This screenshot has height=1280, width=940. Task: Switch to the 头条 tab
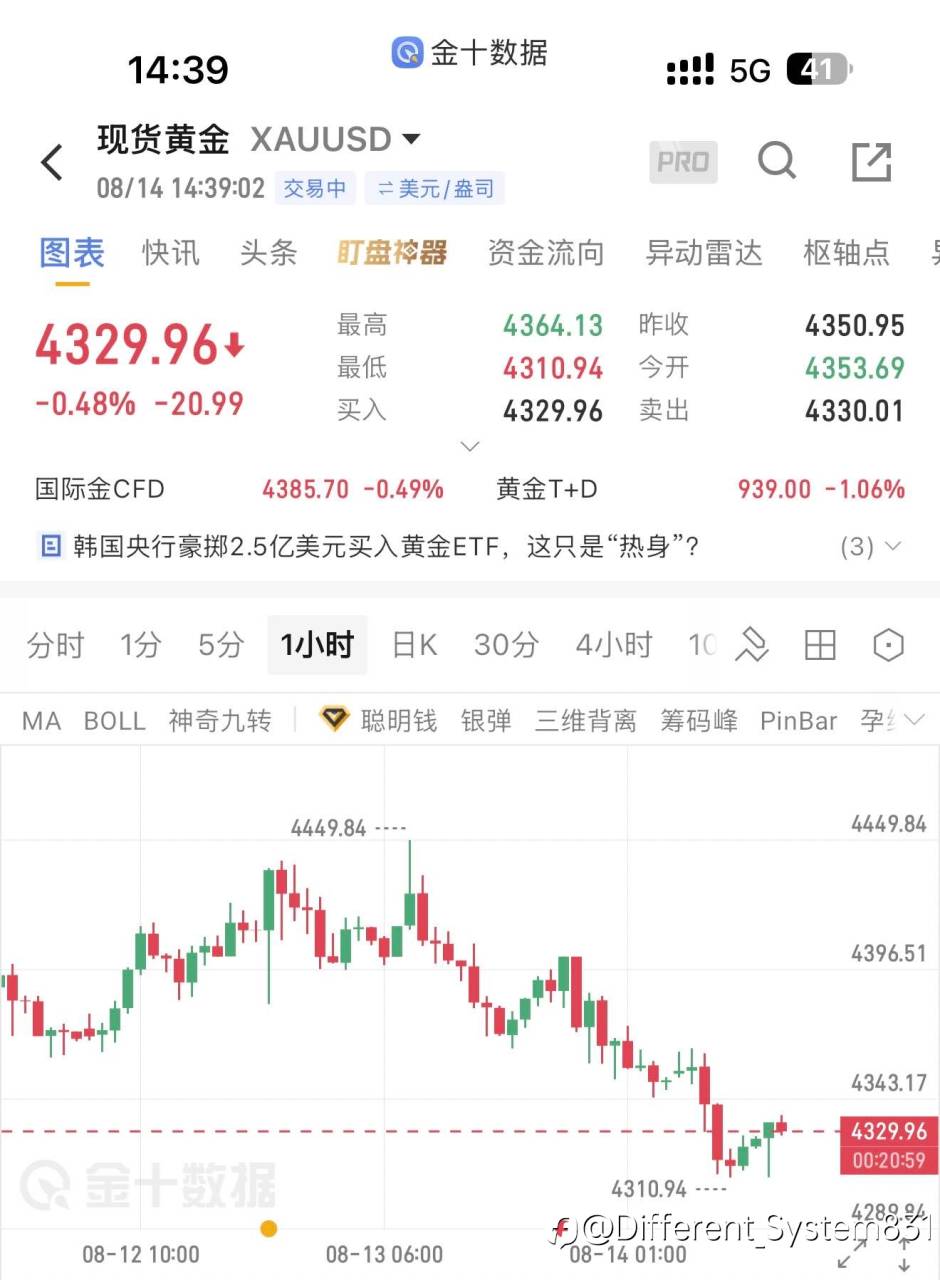pyautogui.click(x=268, y=253)
